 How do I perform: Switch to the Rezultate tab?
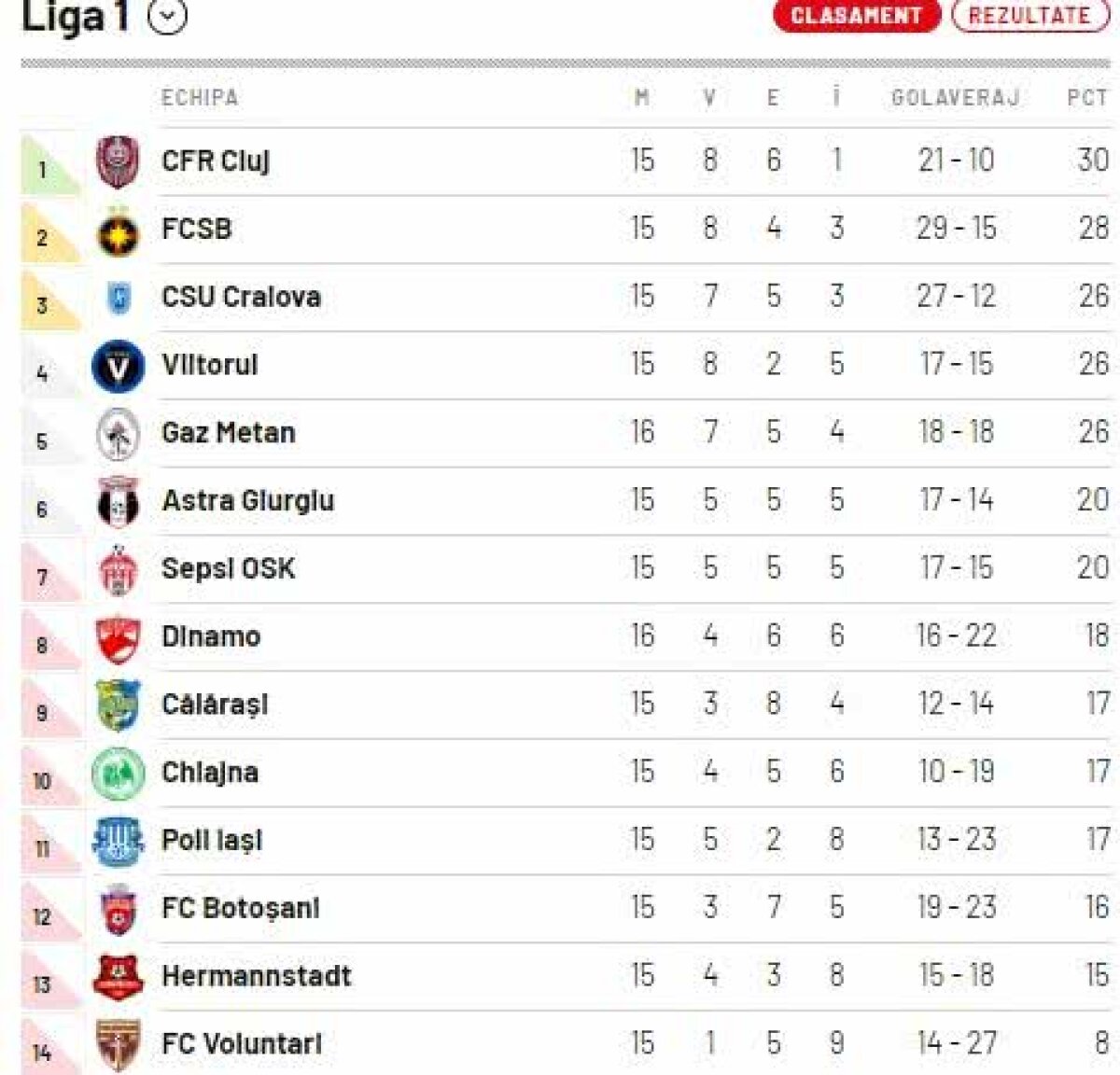[1029, 16]
